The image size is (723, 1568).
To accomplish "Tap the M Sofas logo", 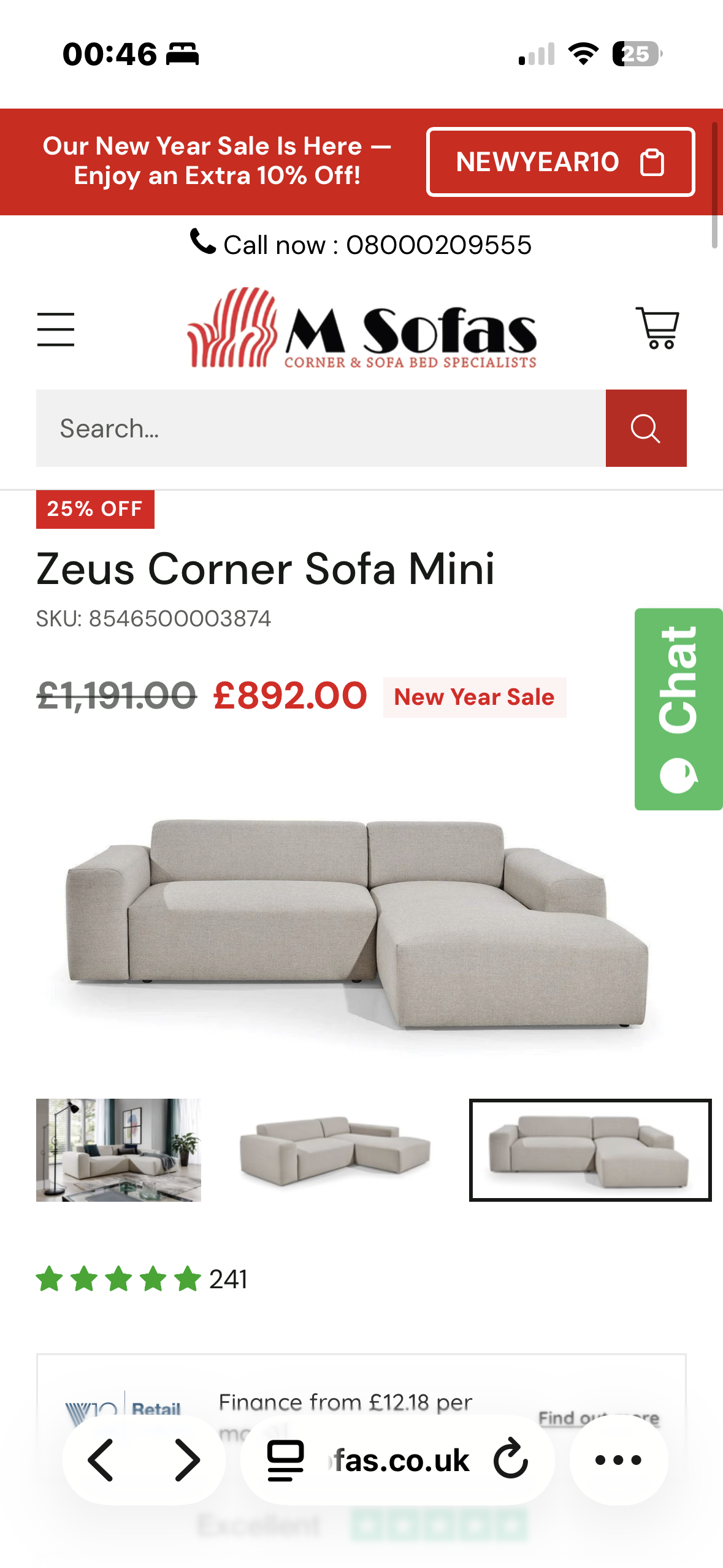I will click(362, 328).
